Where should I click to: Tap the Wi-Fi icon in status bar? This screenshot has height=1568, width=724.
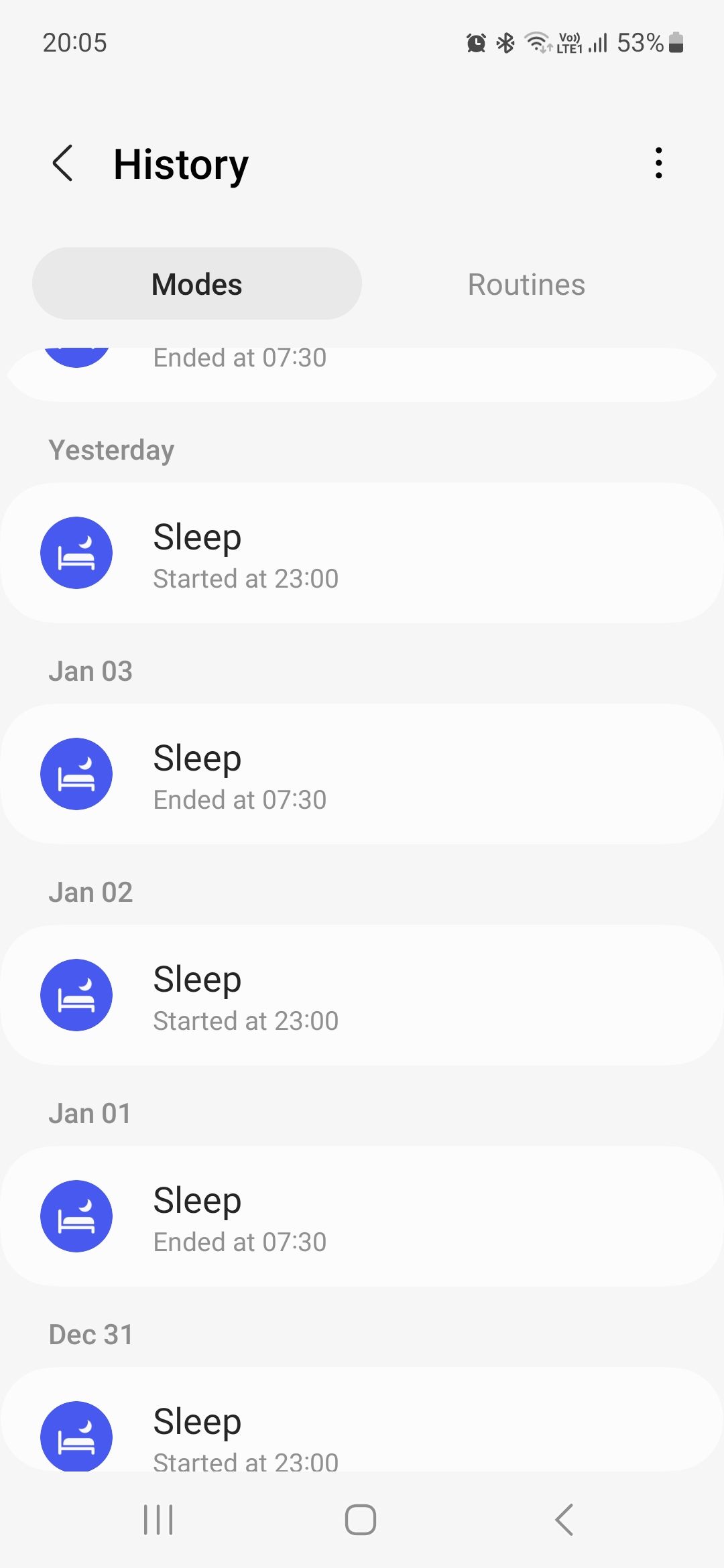(536, 42)
